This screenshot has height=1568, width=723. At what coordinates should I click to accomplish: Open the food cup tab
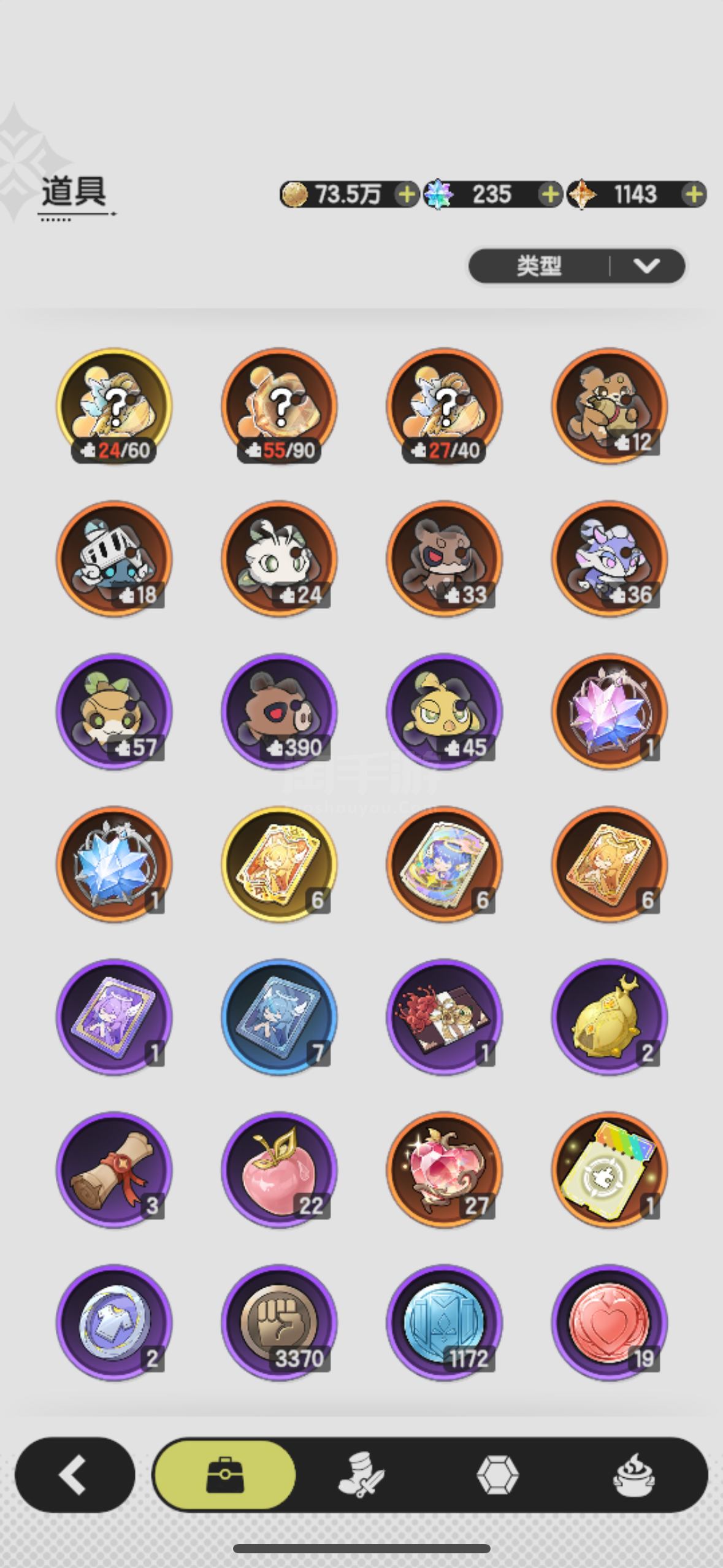(x=633, y=1475)
